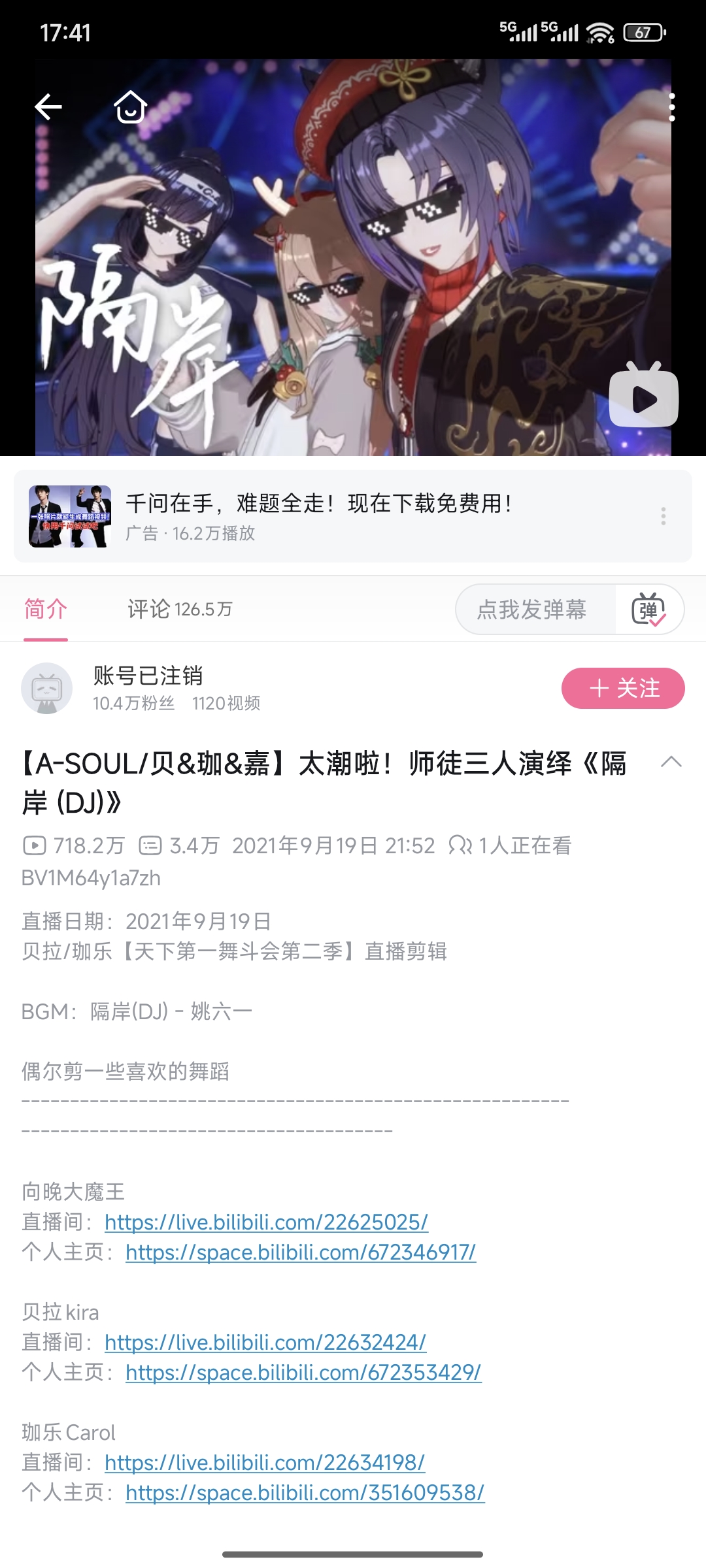Open 珈乐Carol live room link
Image resolution: width=706 pixels, height=1568 pixels.
[x=265, y=1462]
